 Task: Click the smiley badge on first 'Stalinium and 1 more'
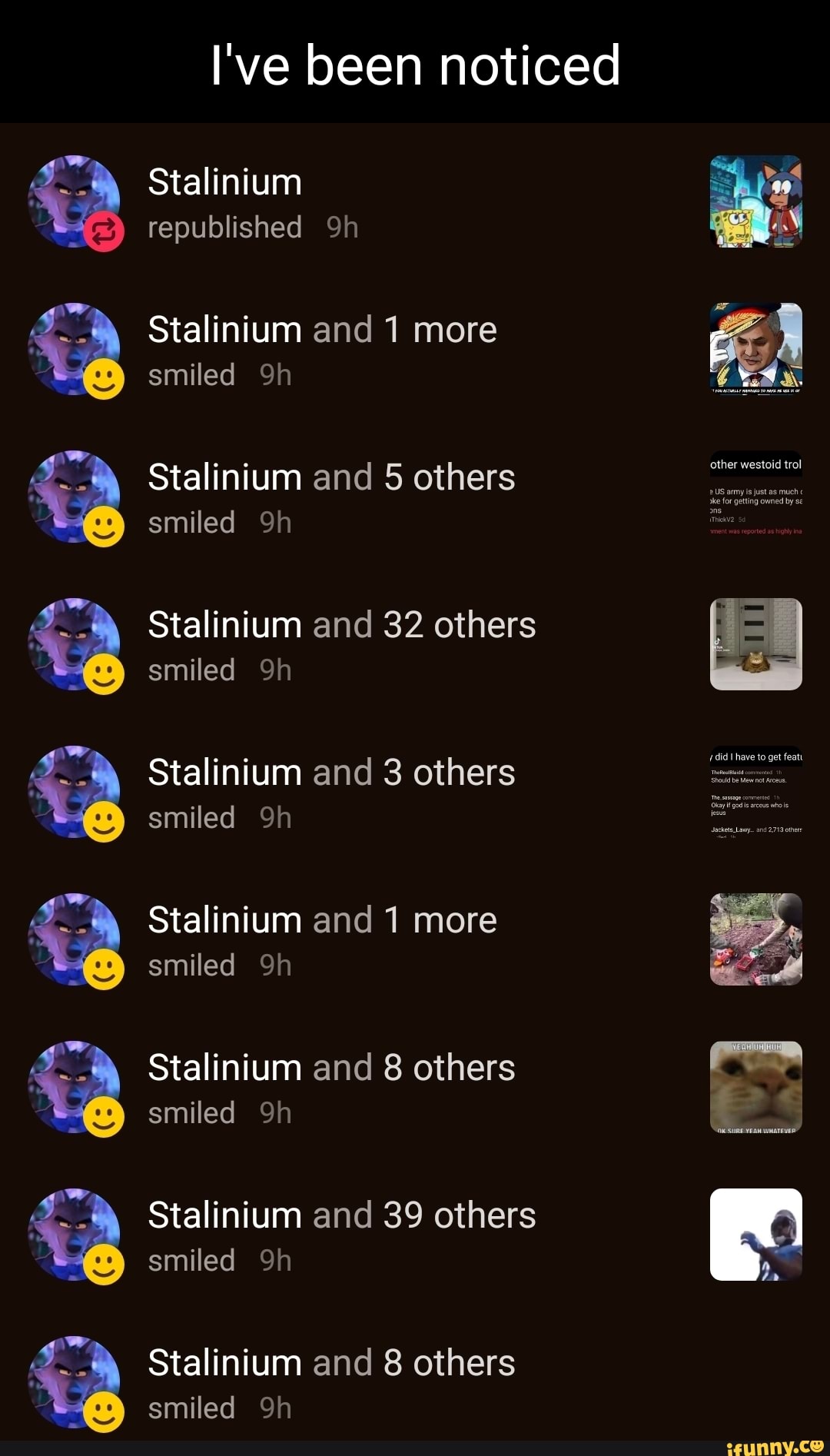coord(104,377)
